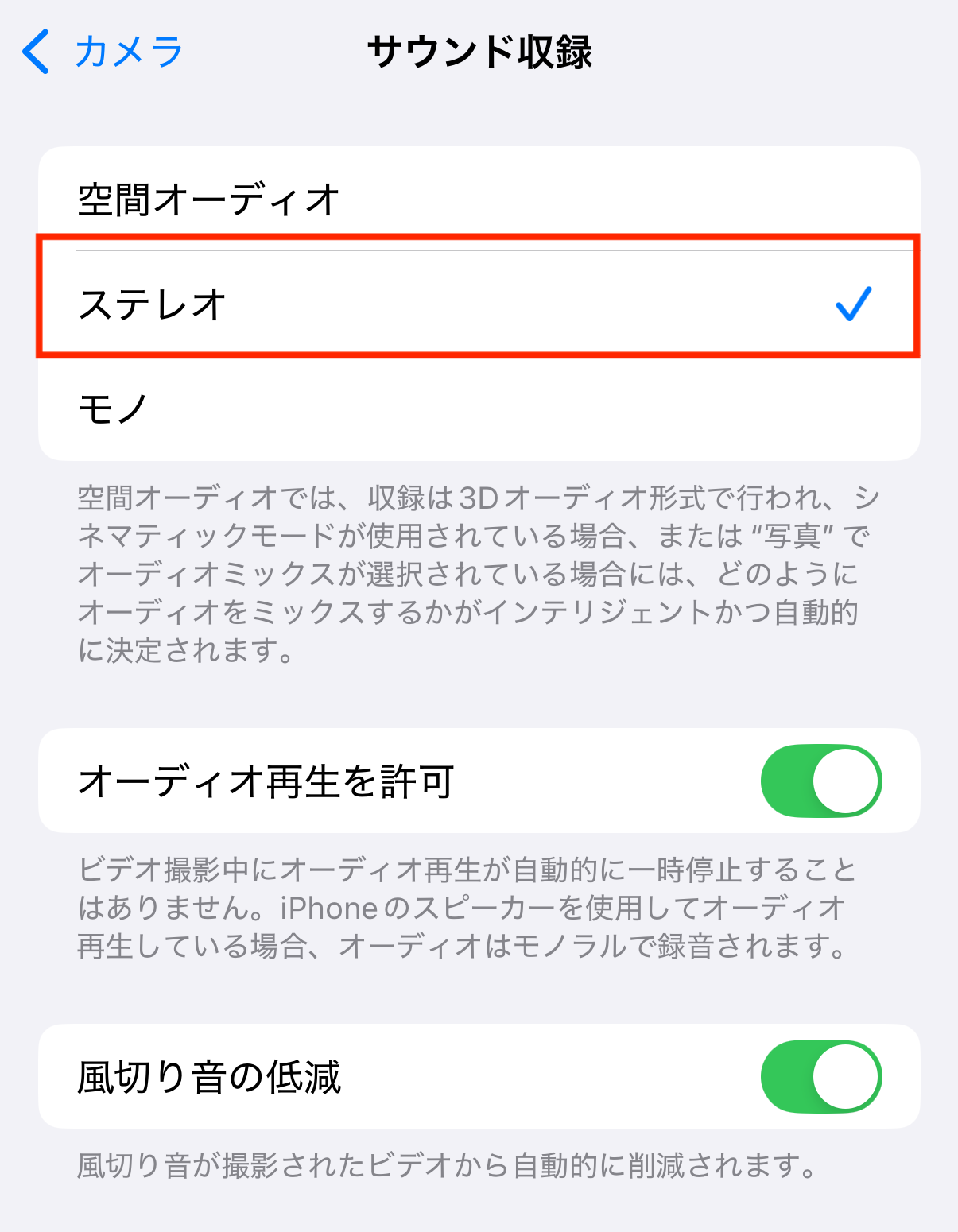Tap the blue checkmark next to ステレオ
Viewport: 958px width, 1232px height.
[852, 302]
